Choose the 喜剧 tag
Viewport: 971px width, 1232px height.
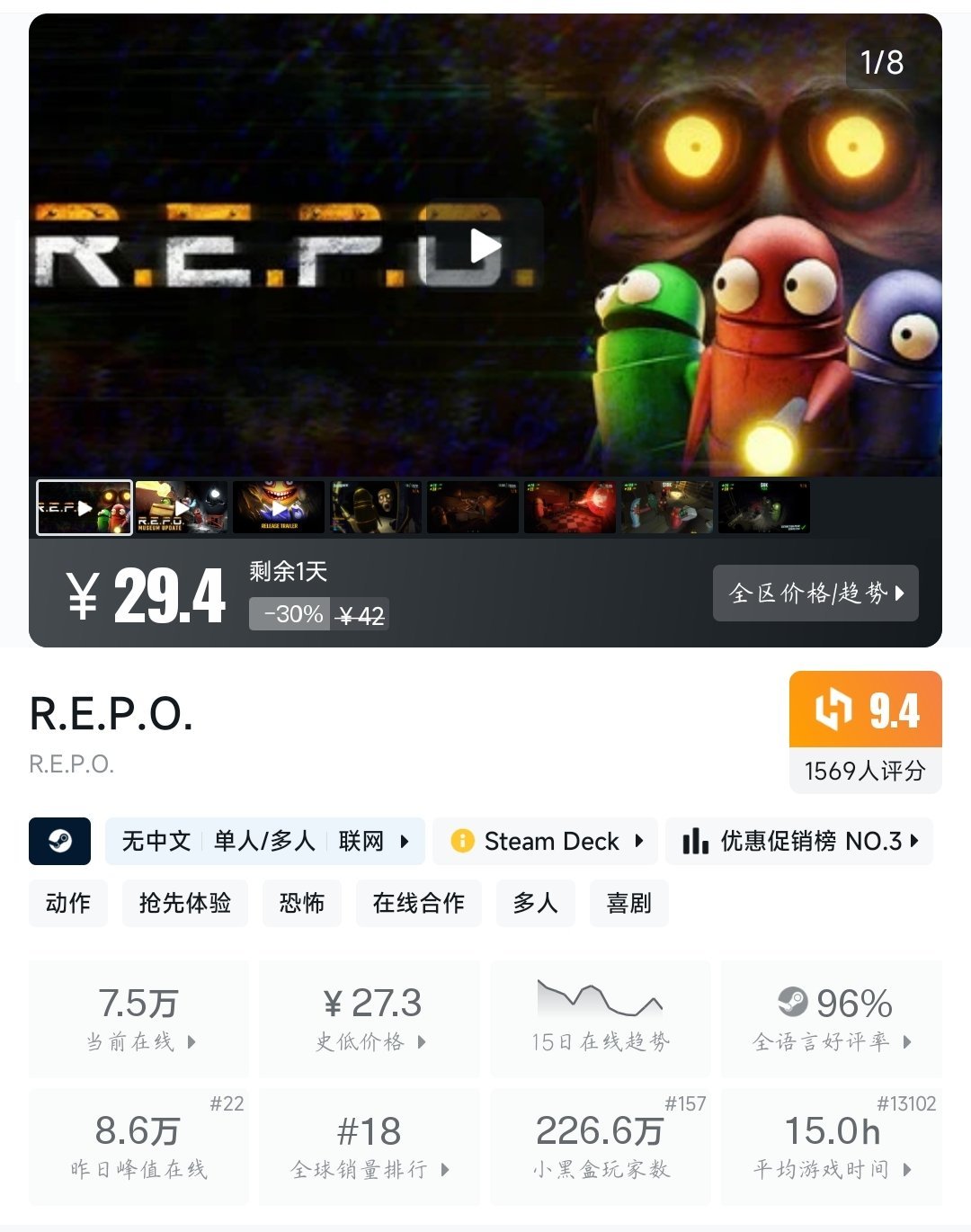pos(629,903)
